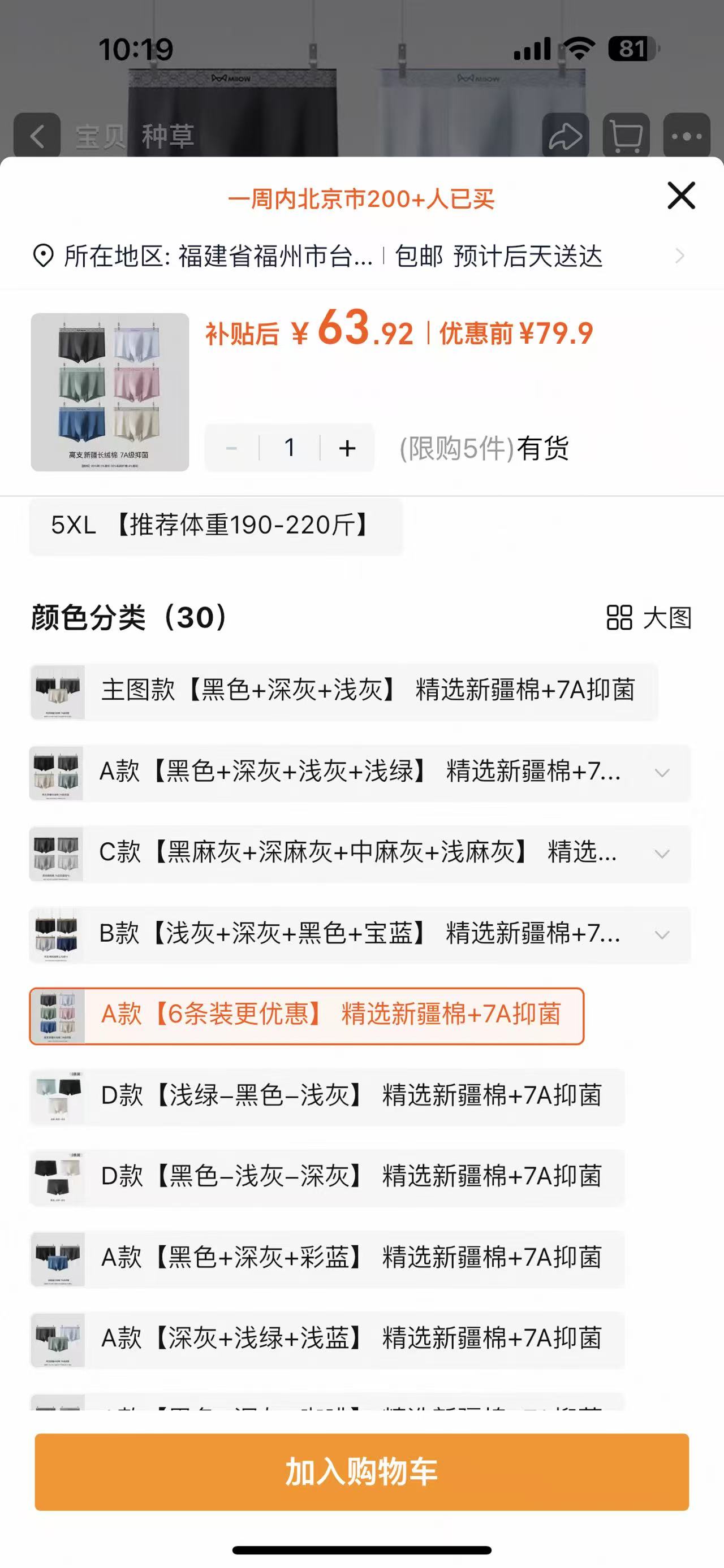The height and width of the screenshot is (1568, 724).
Task: Enlarge the selected product thumbnail
Action: click(x=110, y=392)
